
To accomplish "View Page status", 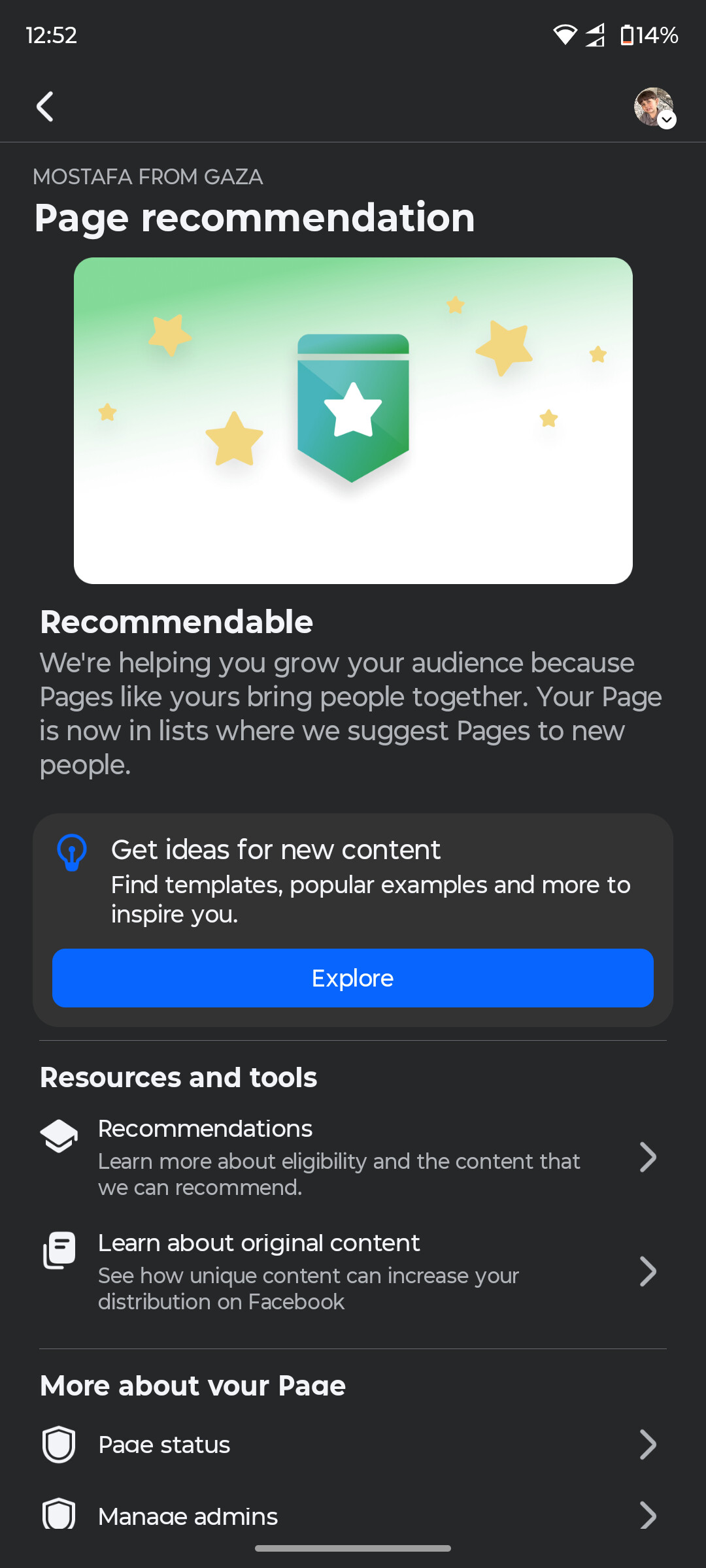I will click(353, 1445).
